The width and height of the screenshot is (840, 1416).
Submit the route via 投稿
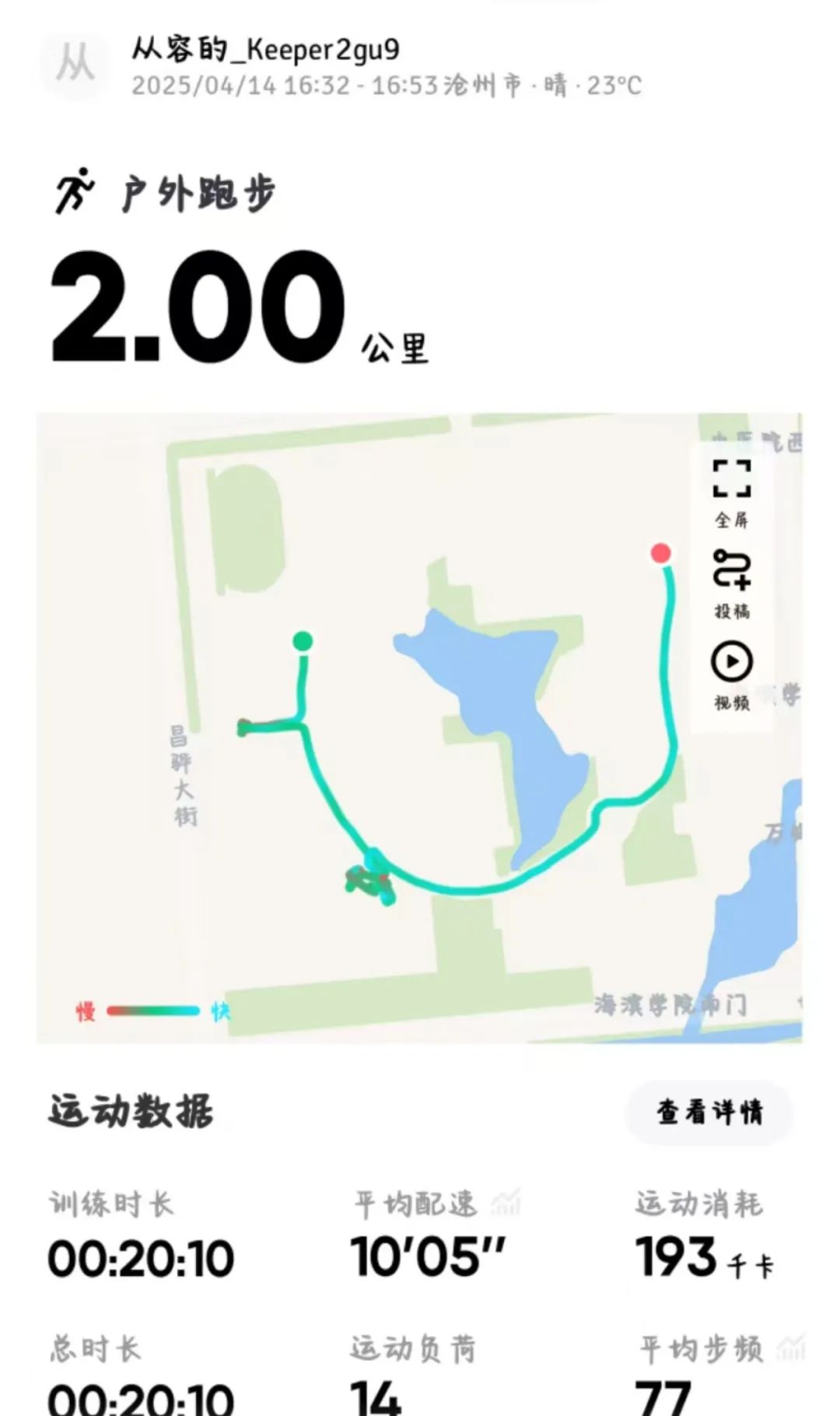pyautogui.click(x=732, y=582)
